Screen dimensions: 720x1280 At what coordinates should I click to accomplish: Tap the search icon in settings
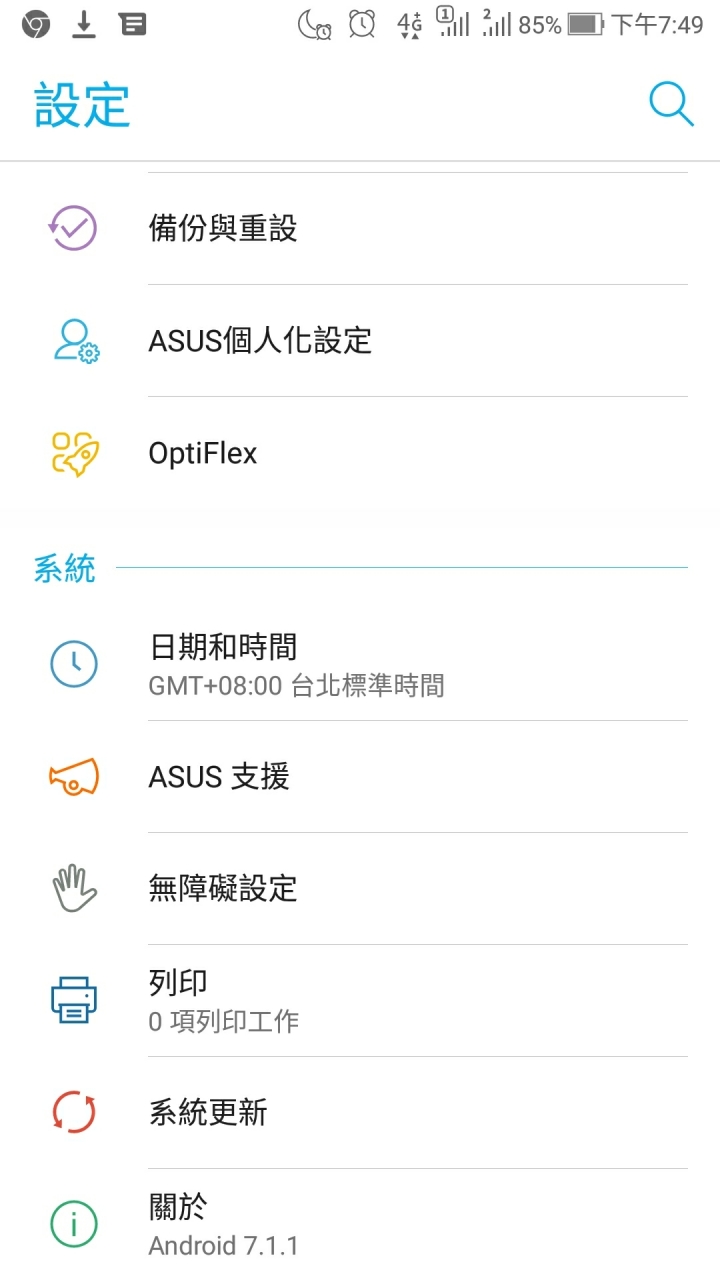(x=671, y=104)
